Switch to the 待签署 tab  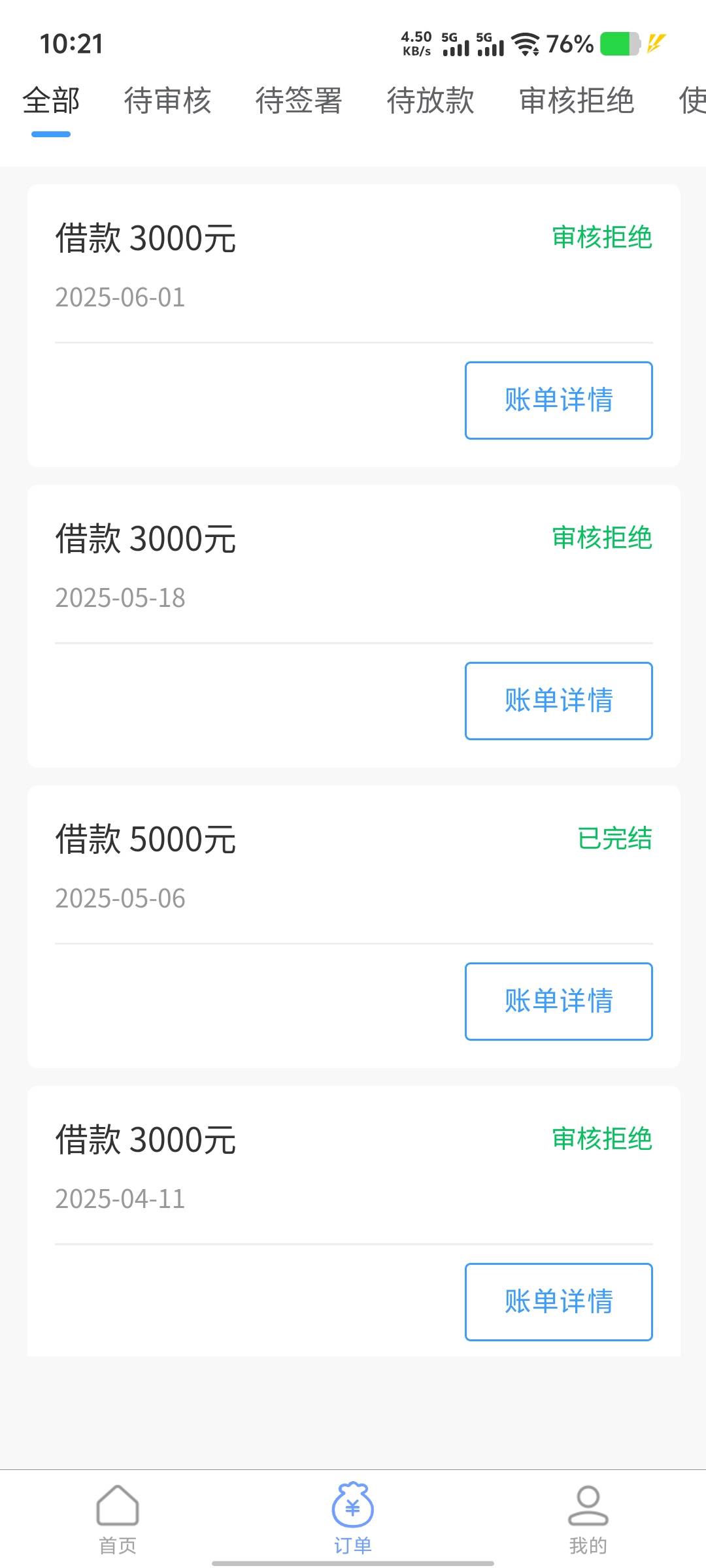(299, 101)
